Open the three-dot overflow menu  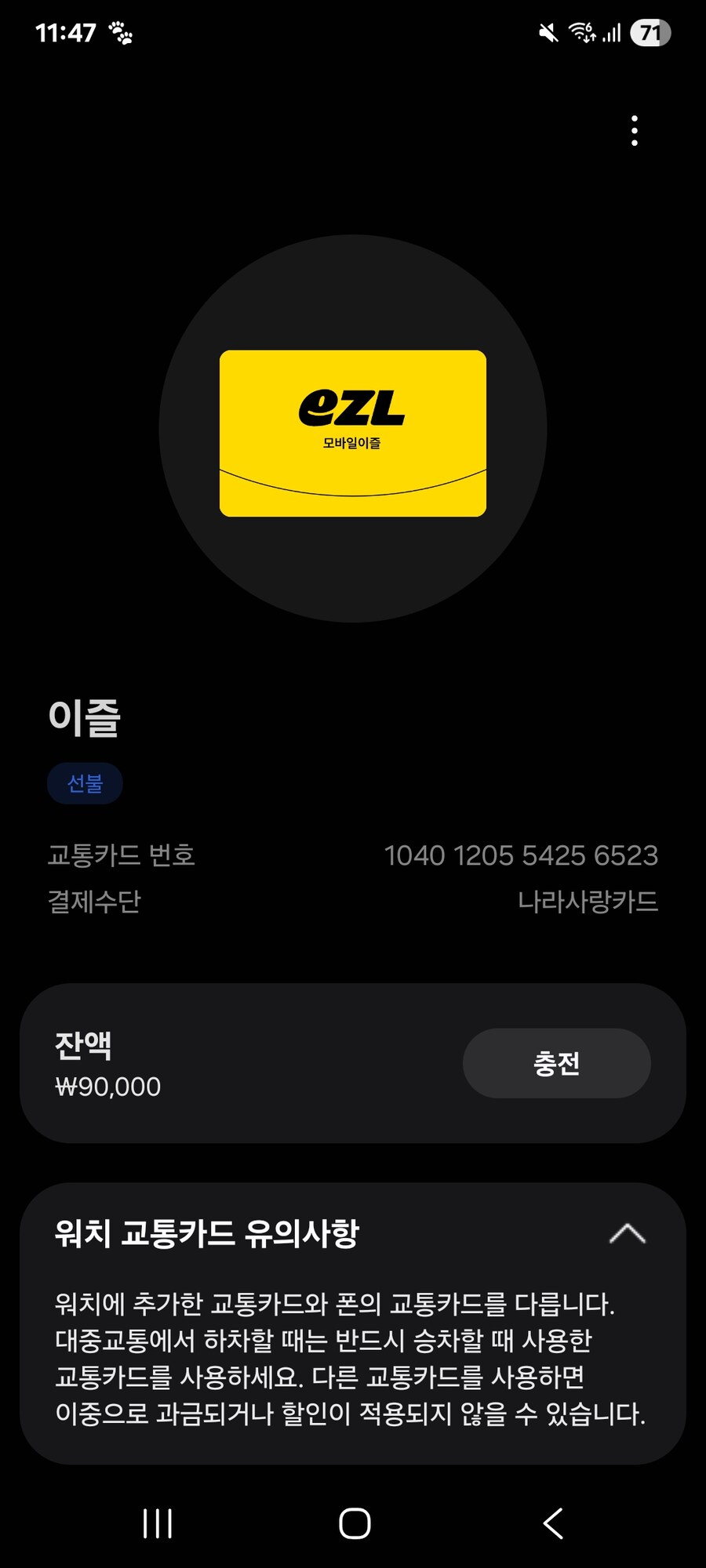click(x=634, y=132)
